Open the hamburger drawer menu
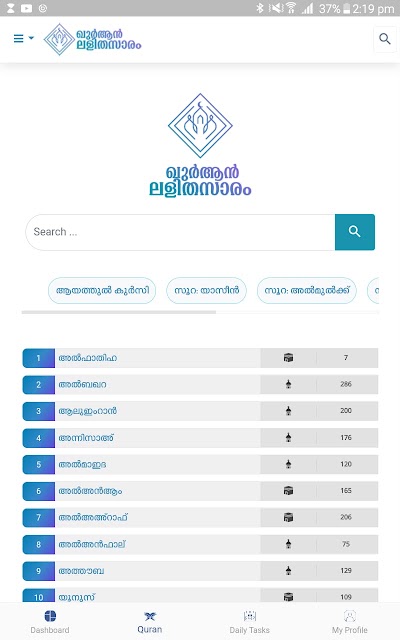 (23, 38)
